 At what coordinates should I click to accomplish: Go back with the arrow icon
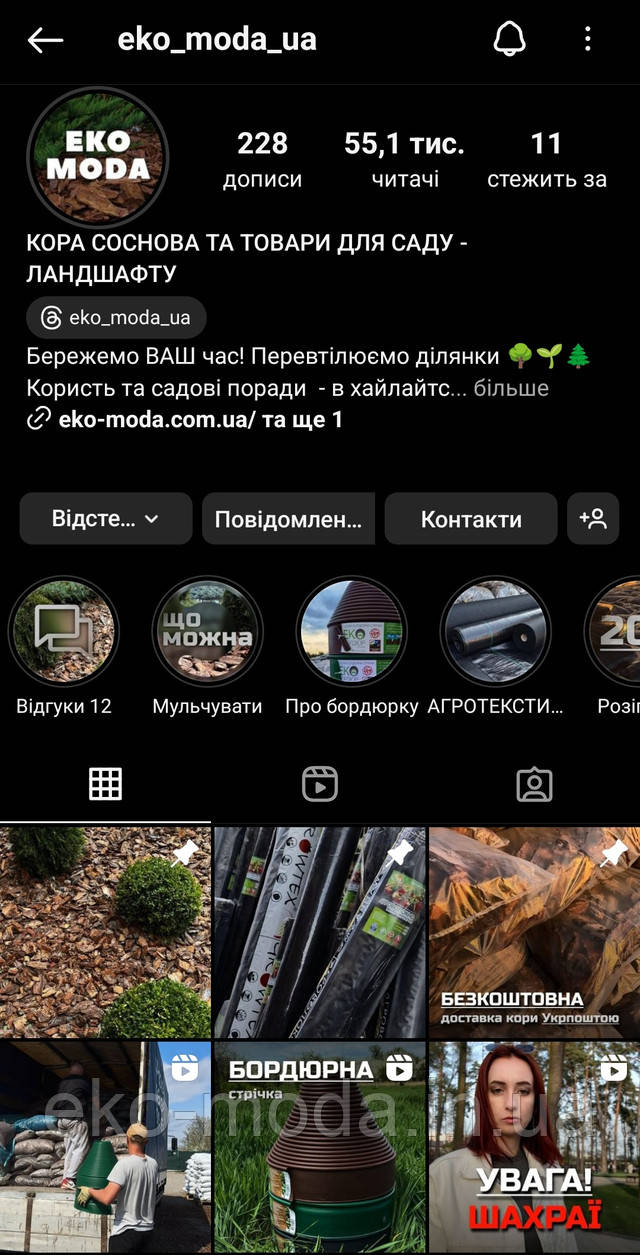click(x=45, y=40)
